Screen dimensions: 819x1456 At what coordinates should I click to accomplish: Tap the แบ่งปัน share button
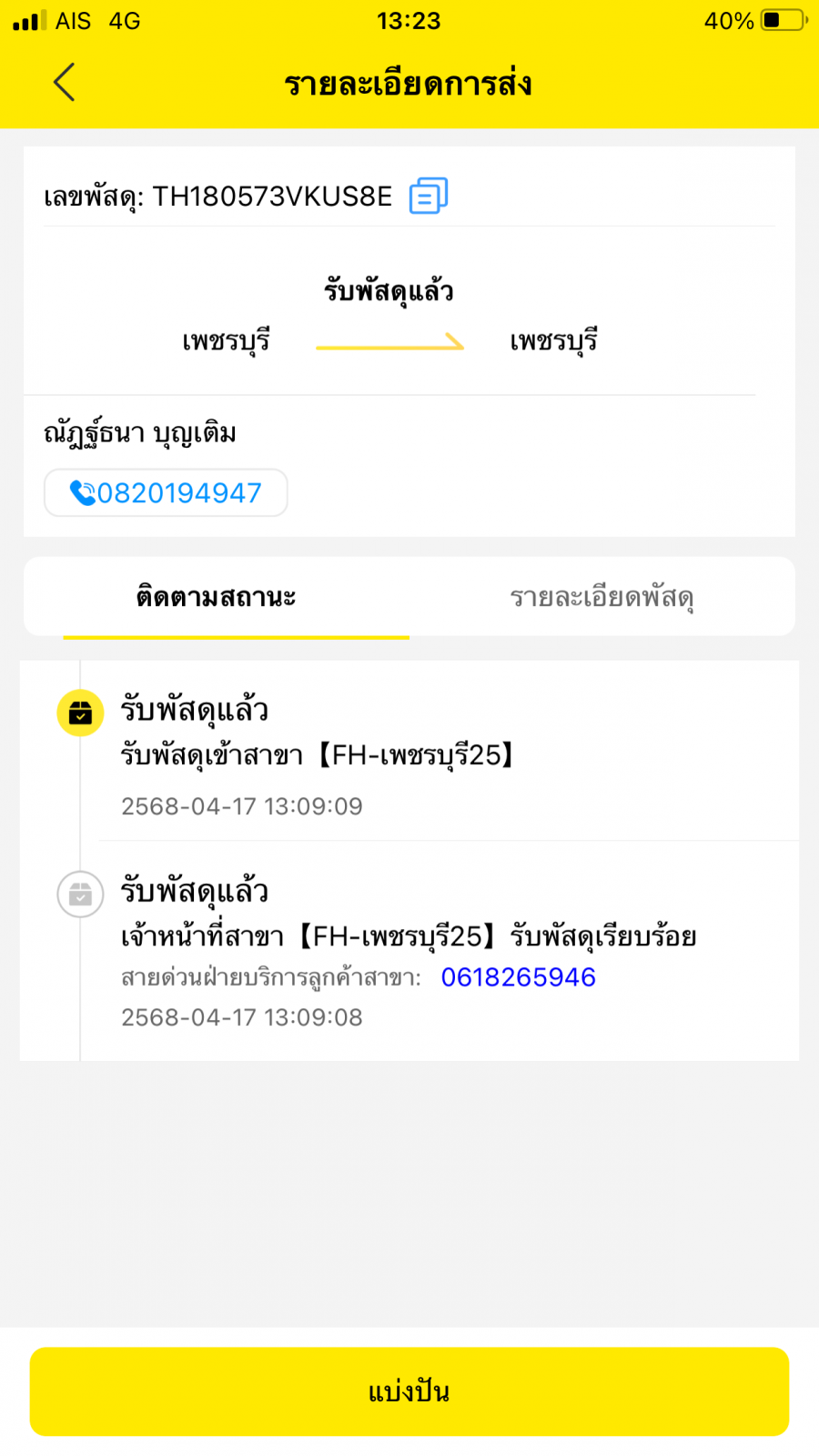pos(409,1391)
